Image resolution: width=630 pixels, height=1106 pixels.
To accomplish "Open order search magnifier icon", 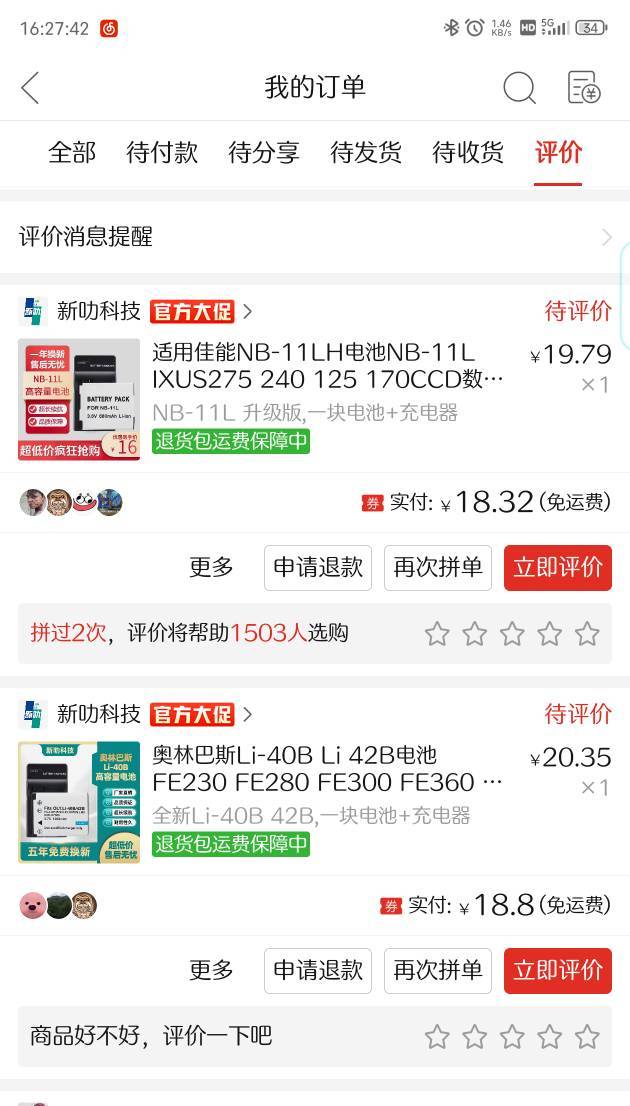I will 519,88.
